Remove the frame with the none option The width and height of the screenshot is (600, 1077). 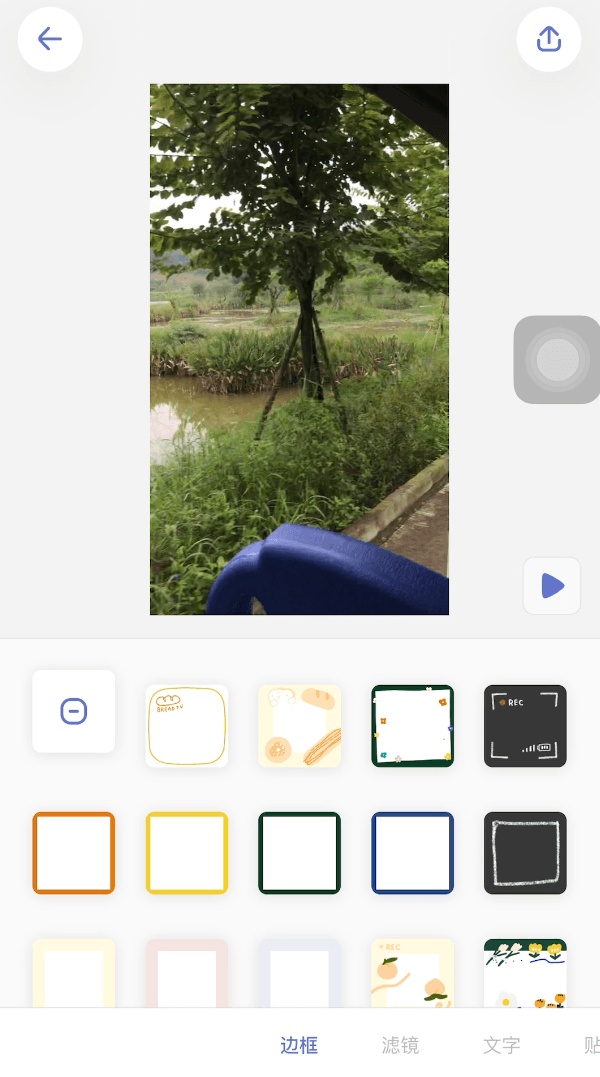(74, 711)
